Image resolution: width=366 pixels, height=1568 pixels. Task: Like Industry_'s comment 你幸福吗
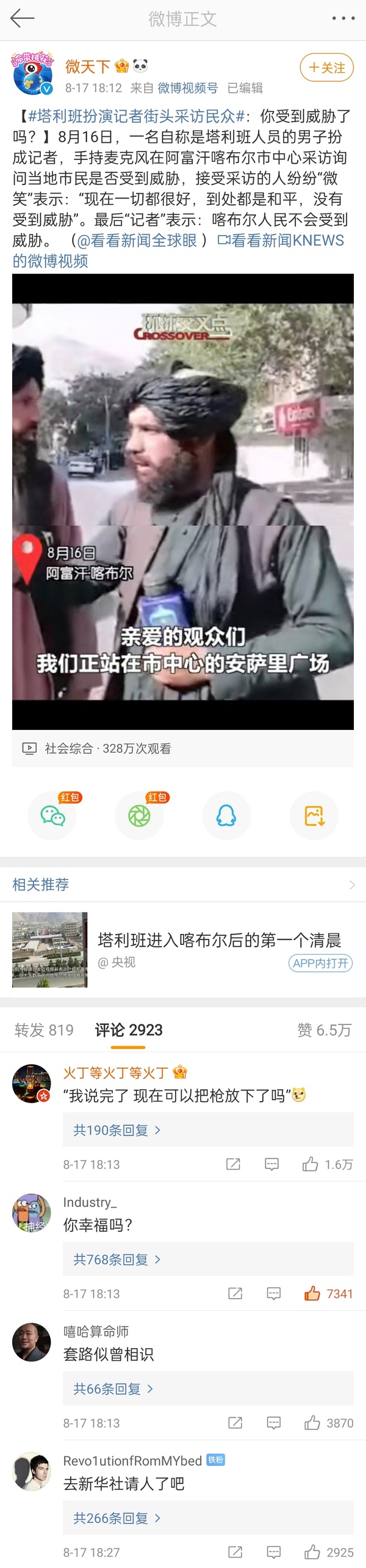312,1294
